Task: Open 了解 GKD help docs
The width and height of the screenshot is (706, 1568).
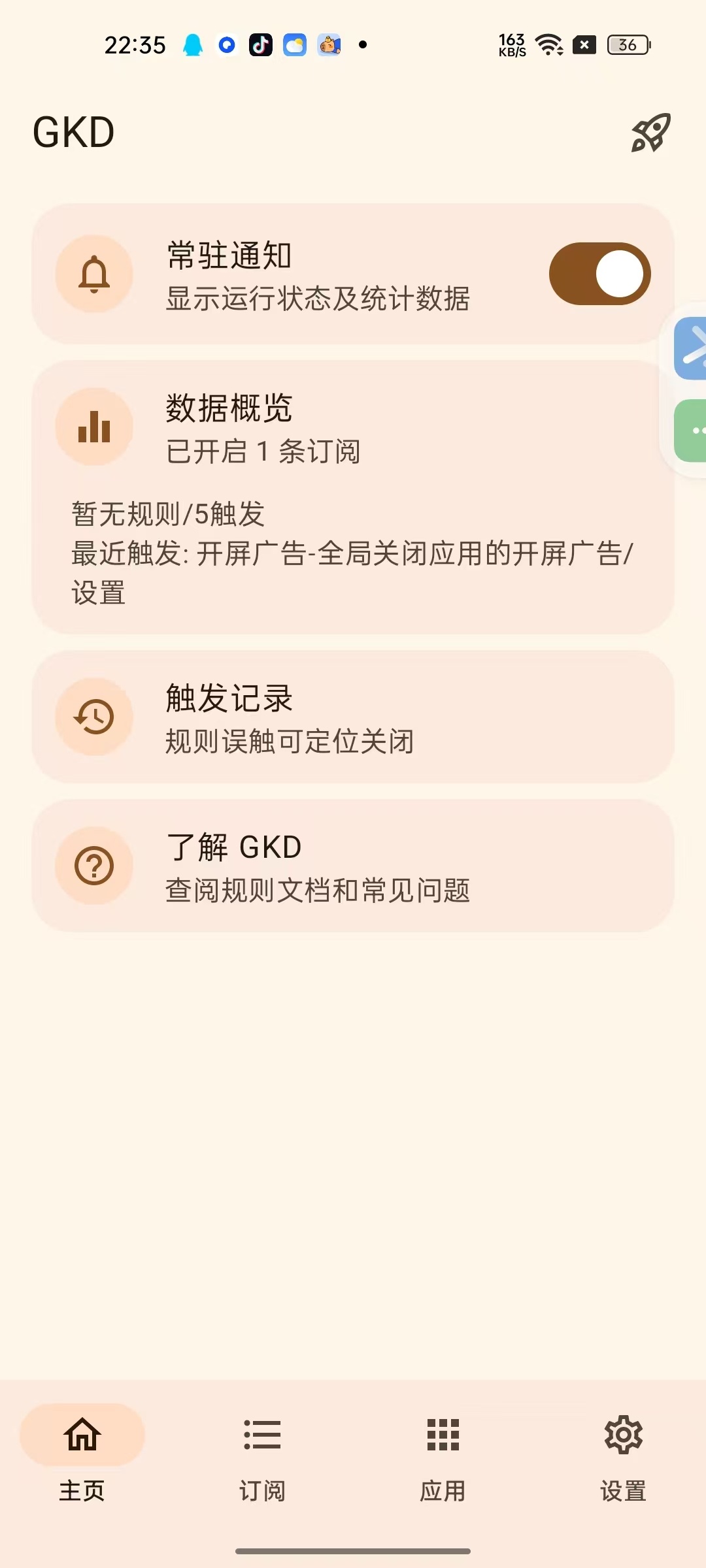Action: (353, 866)
